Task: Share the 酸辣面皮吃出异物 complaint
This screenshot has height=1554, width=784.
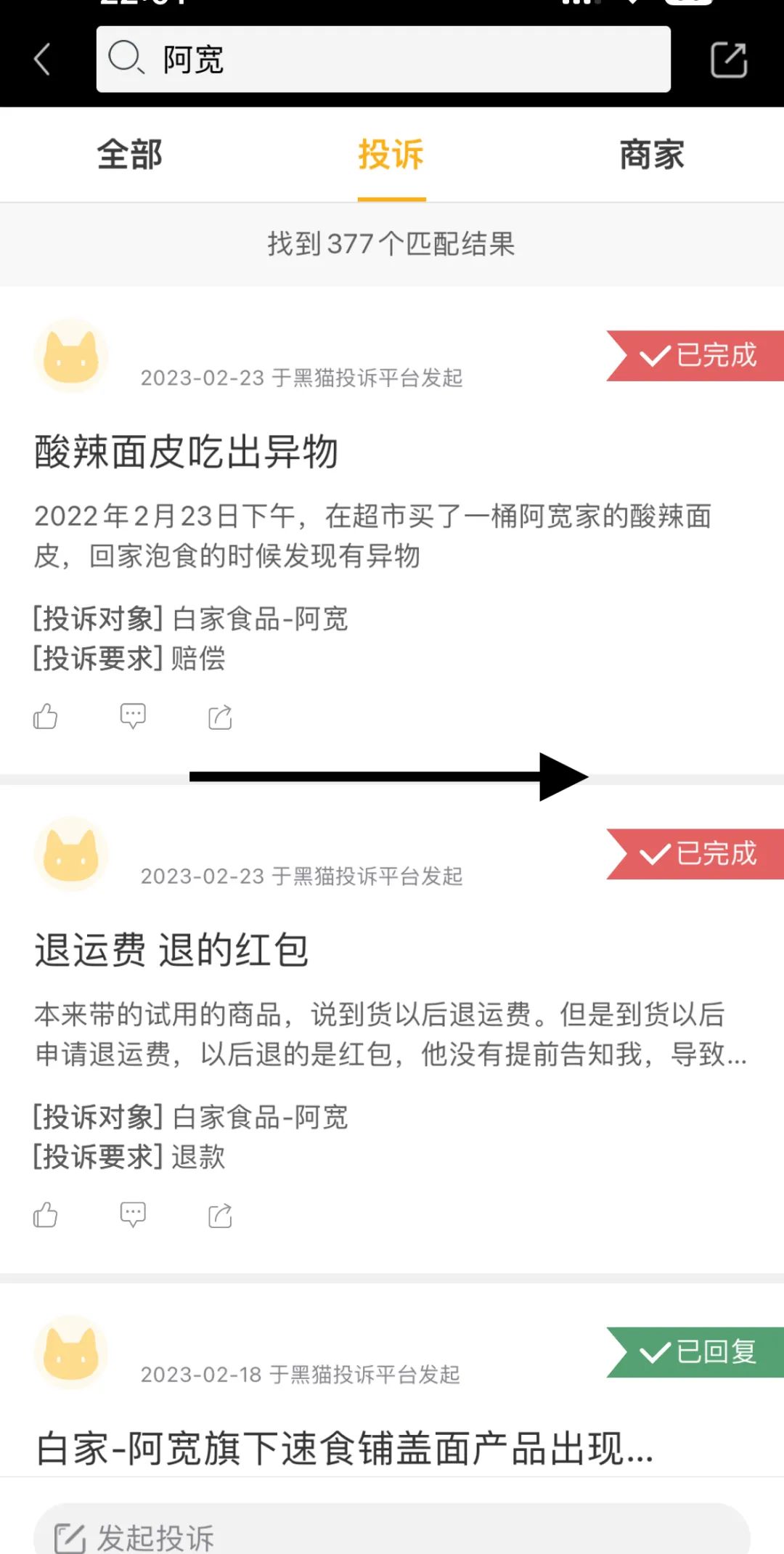Action: [220, 717]
